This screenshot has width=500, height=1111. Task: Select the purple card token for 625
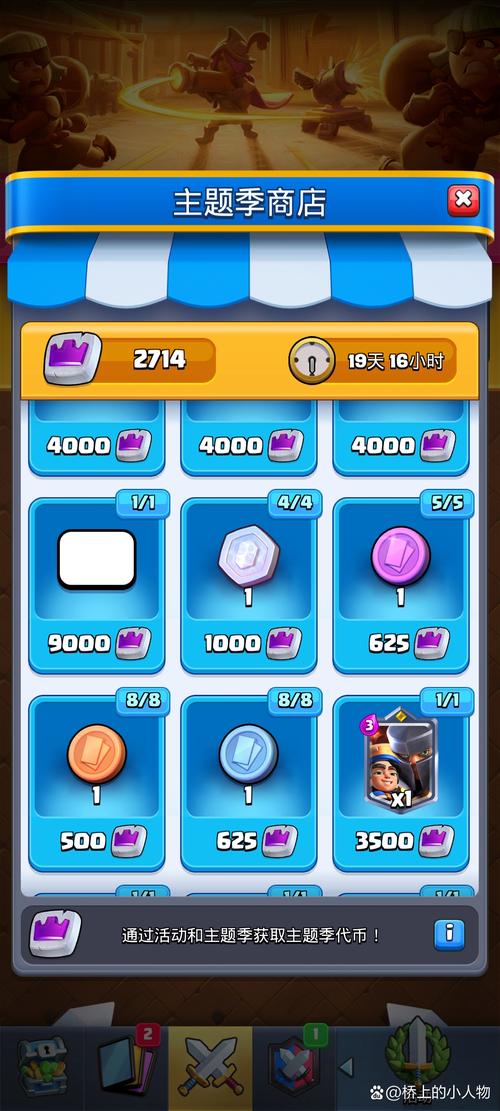[x=401, y=586]
